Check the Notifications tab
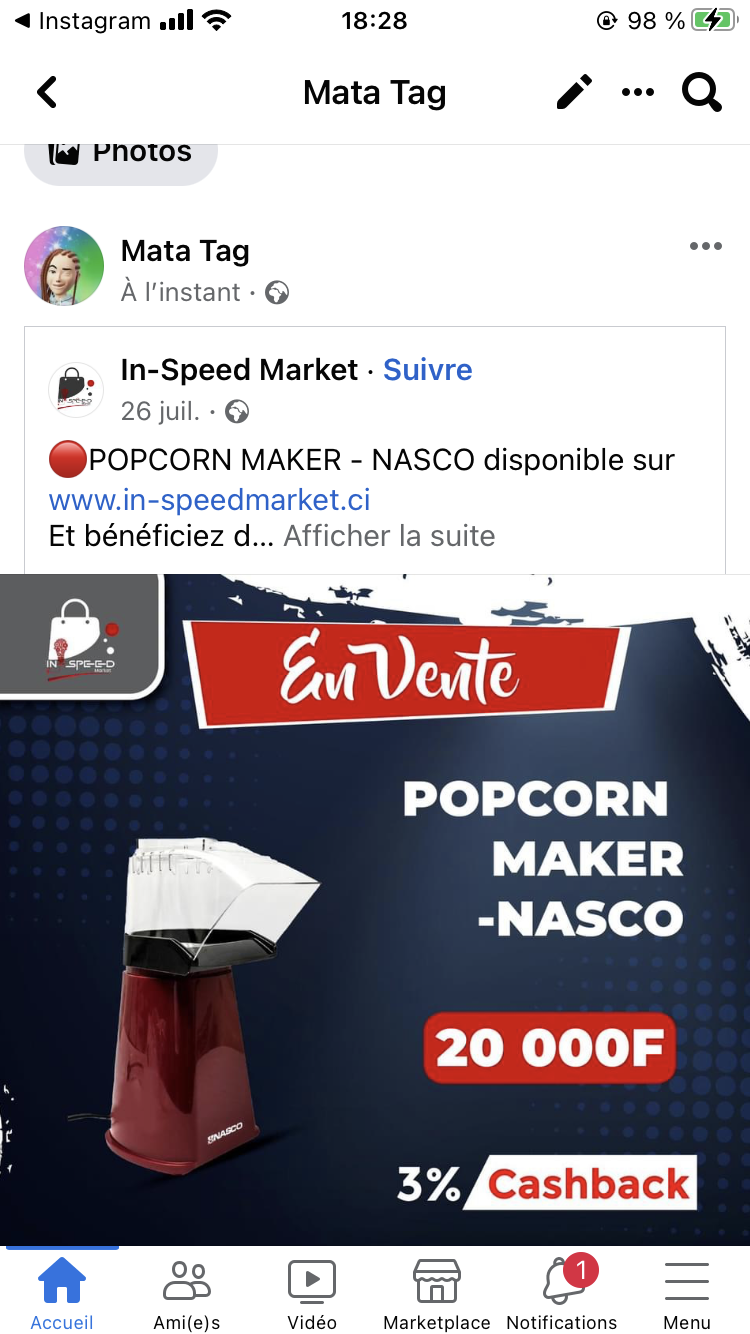Viewport: 750px width, 1334px height. coord(562,1294)
